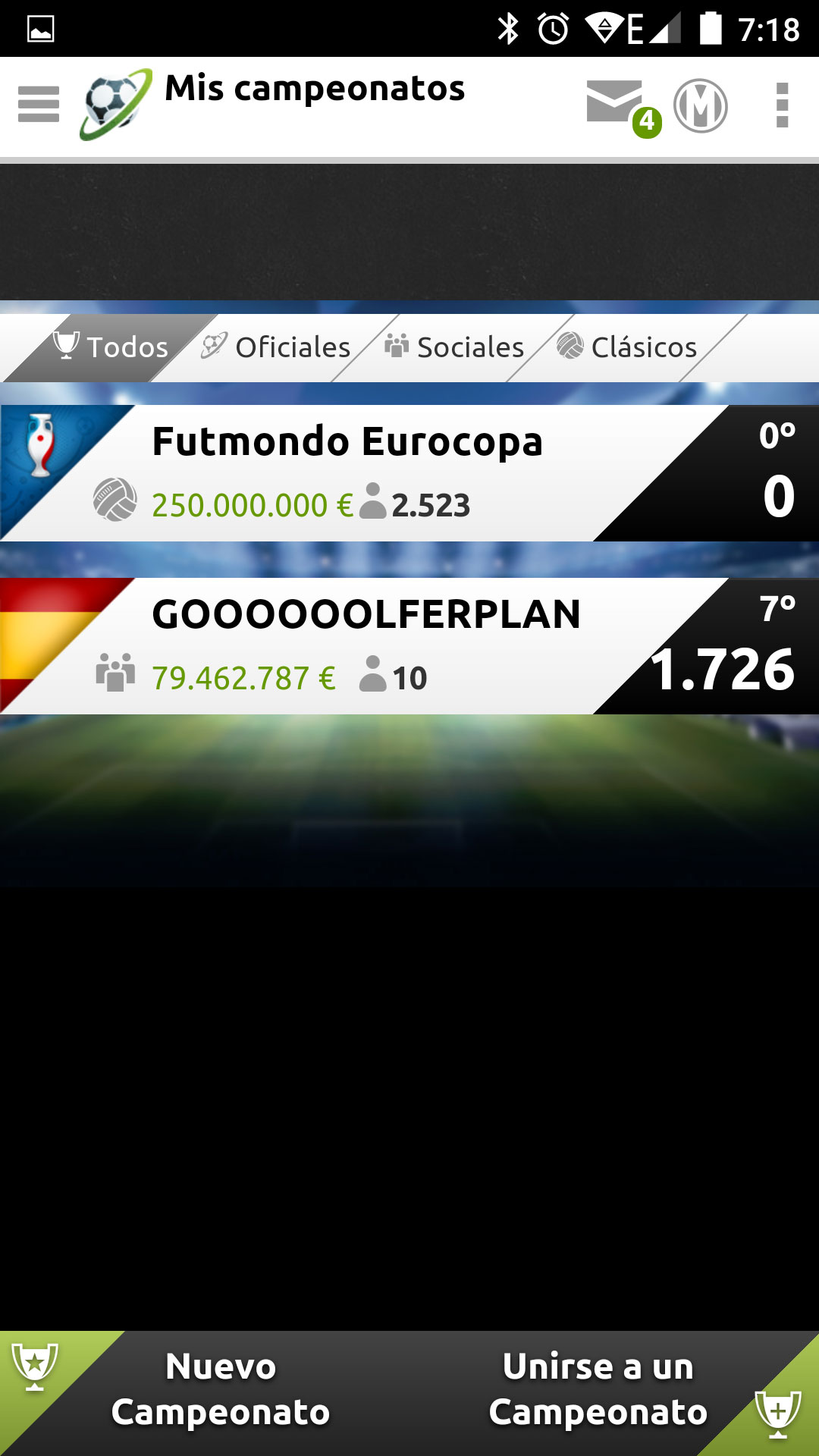The width and height of the screenshot is (819, 1456).
Task: Tap the M coin icon
Action: [x=701, y=106]
